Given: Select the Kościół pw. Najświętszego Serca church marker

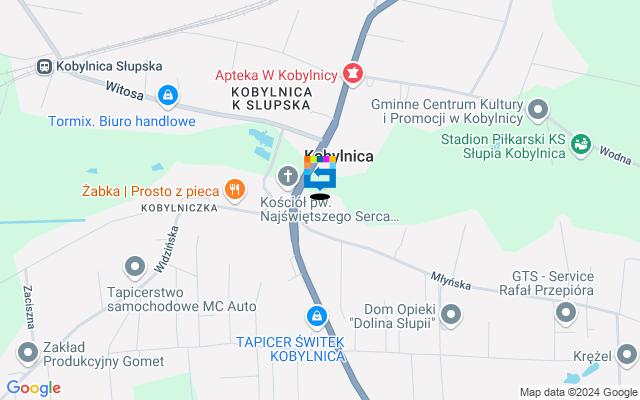Looking at the screenshot, I should 287,178.
